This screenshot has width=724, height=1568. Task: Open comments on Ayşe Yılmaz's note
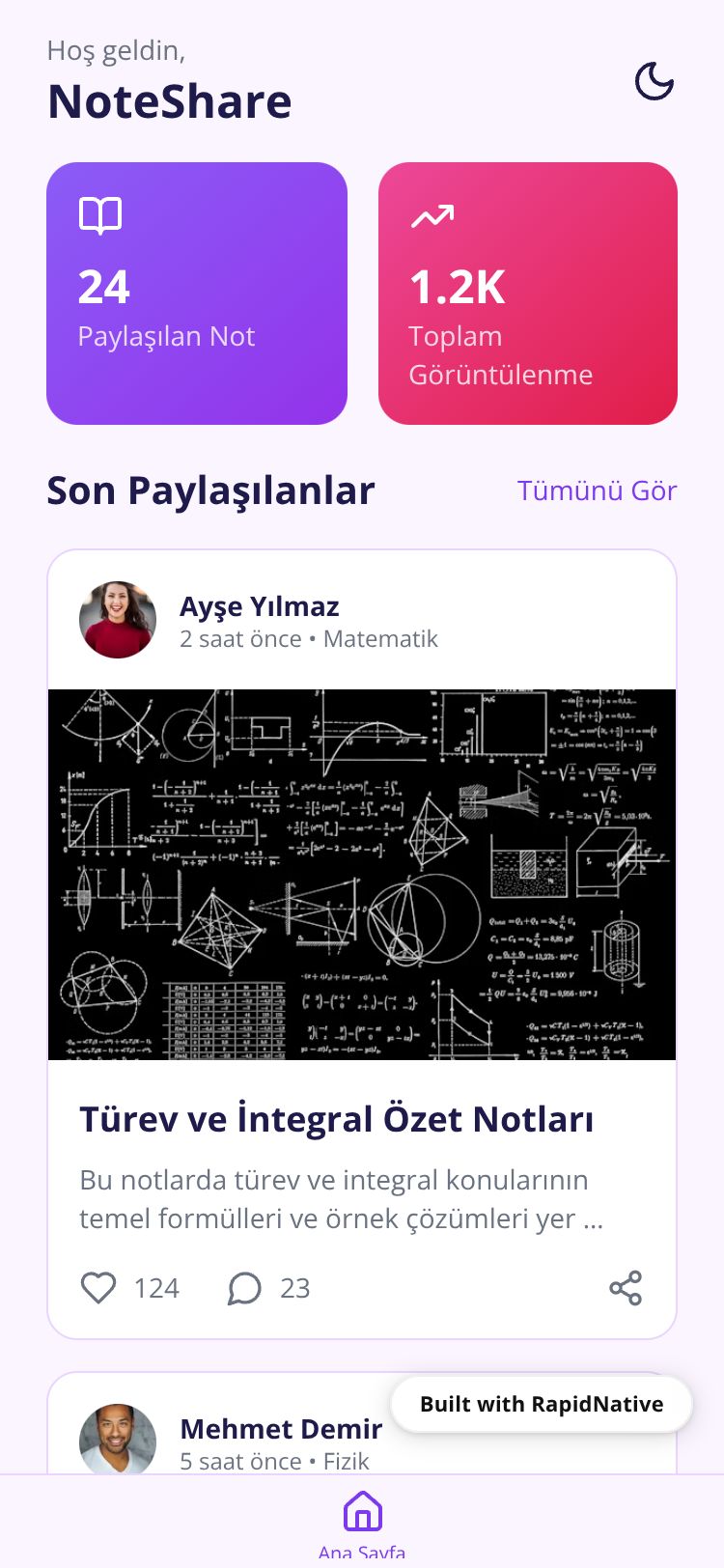tap(245, 1288)
